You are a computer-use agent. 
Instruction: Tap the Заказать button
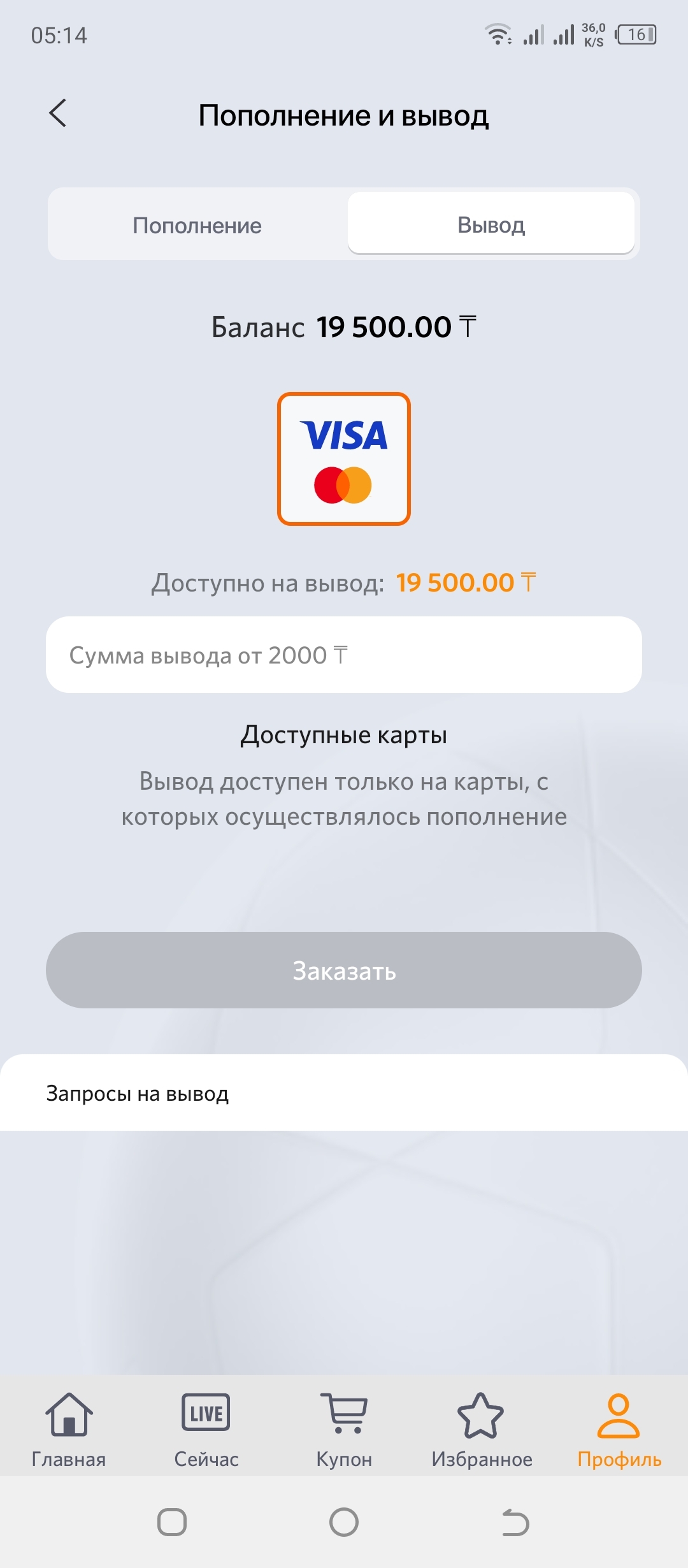pos(344,970)
